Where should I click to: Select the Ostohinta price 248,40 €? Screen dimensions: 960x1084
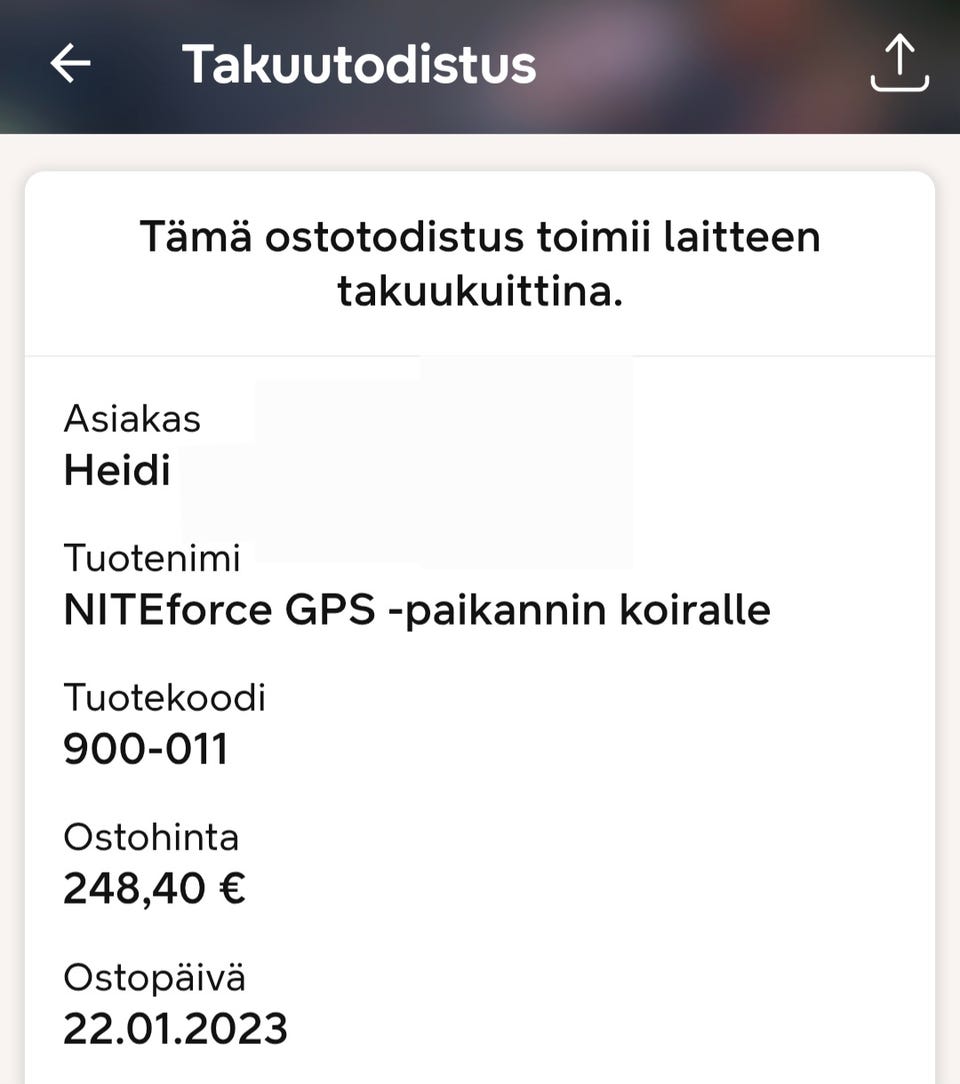point(155,887)
